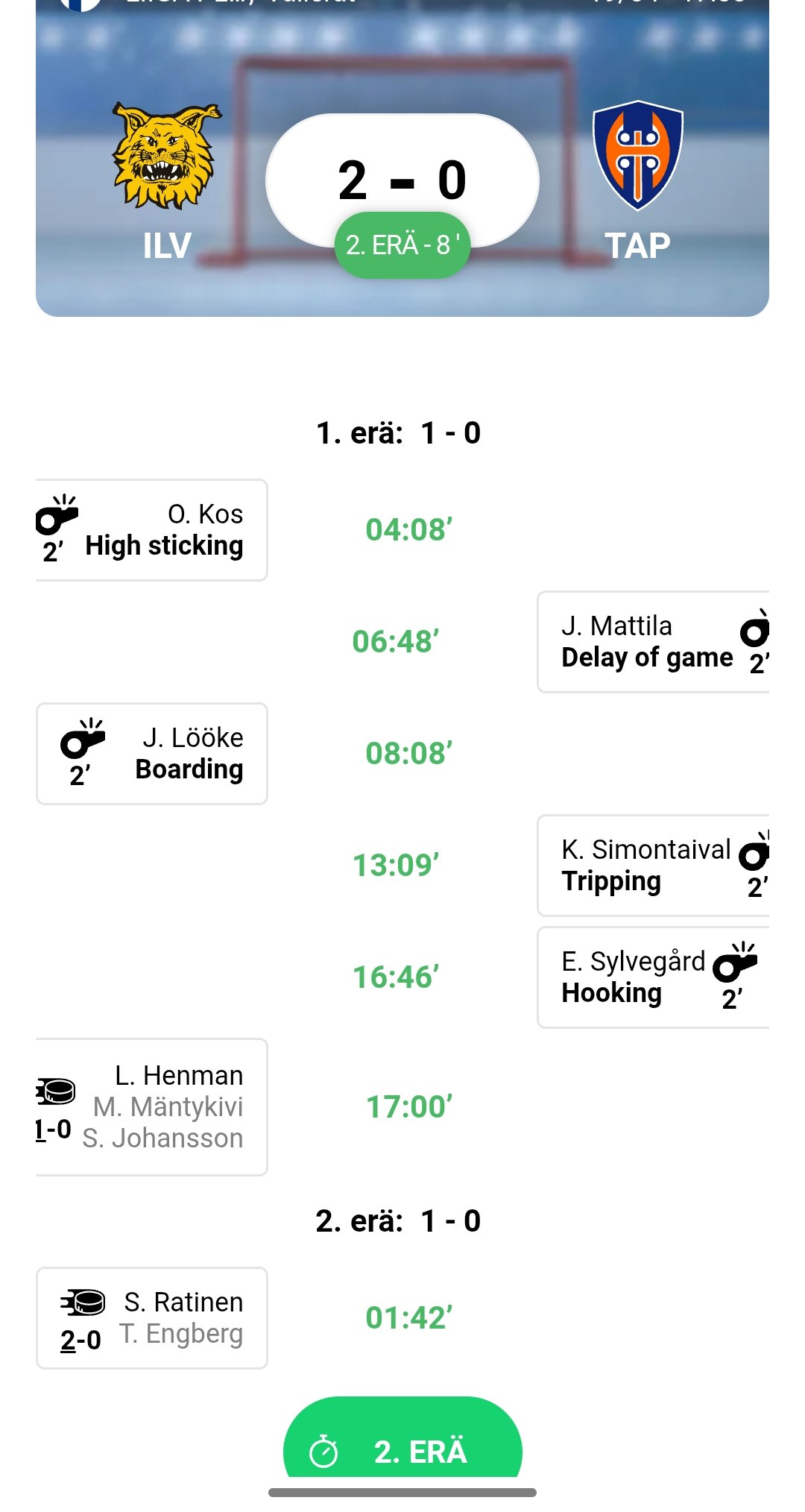Open J. Mattila delay of game penalty
The image size is (805, 1512).
(653, 642)
